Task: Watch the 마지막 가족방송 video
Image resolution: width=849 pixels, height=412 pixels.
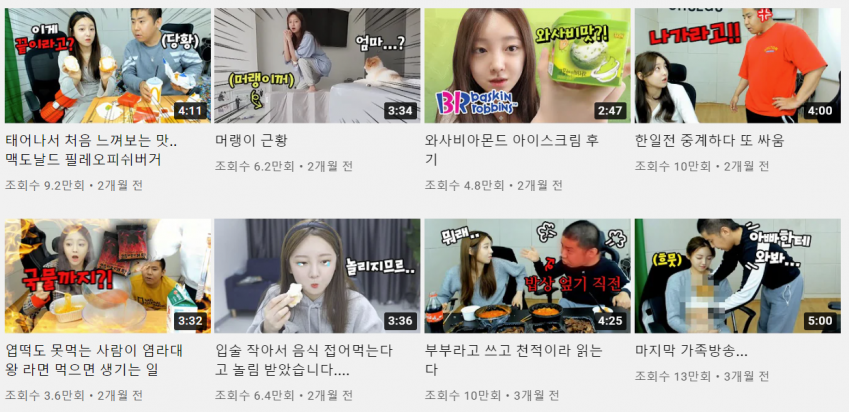Action: 737,276
